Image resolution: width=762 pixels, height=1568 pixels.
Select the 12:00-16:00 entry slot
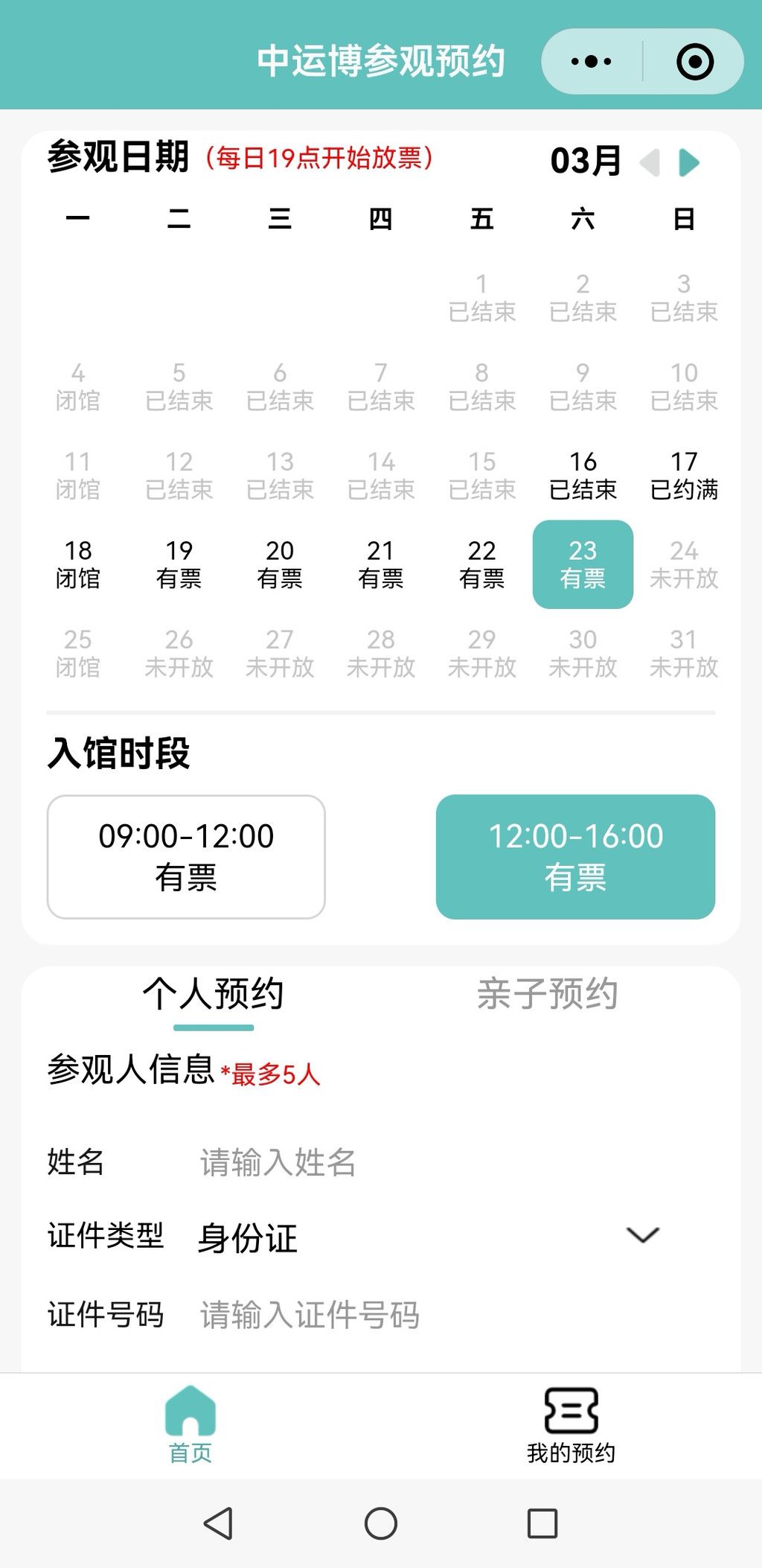[x=576, y=857]
